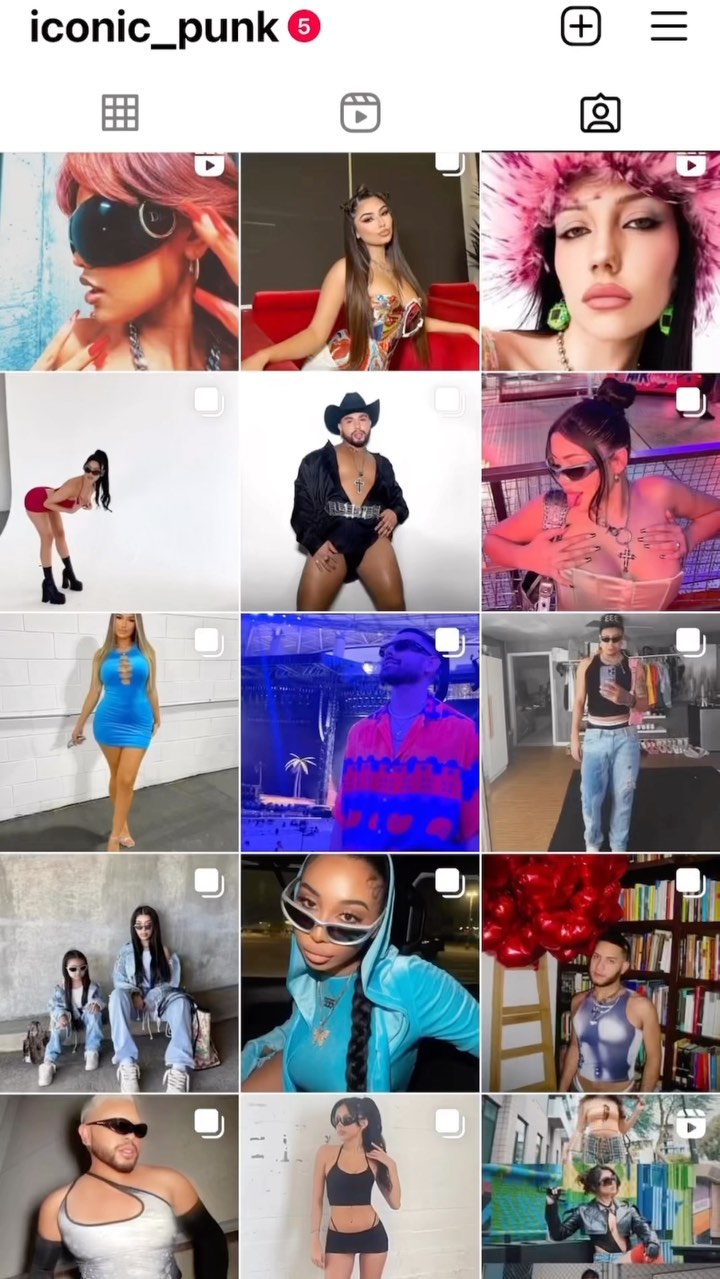Open the mirror selfie in jeans post
The image size is (720, 1279).
(x=601, y=732)
